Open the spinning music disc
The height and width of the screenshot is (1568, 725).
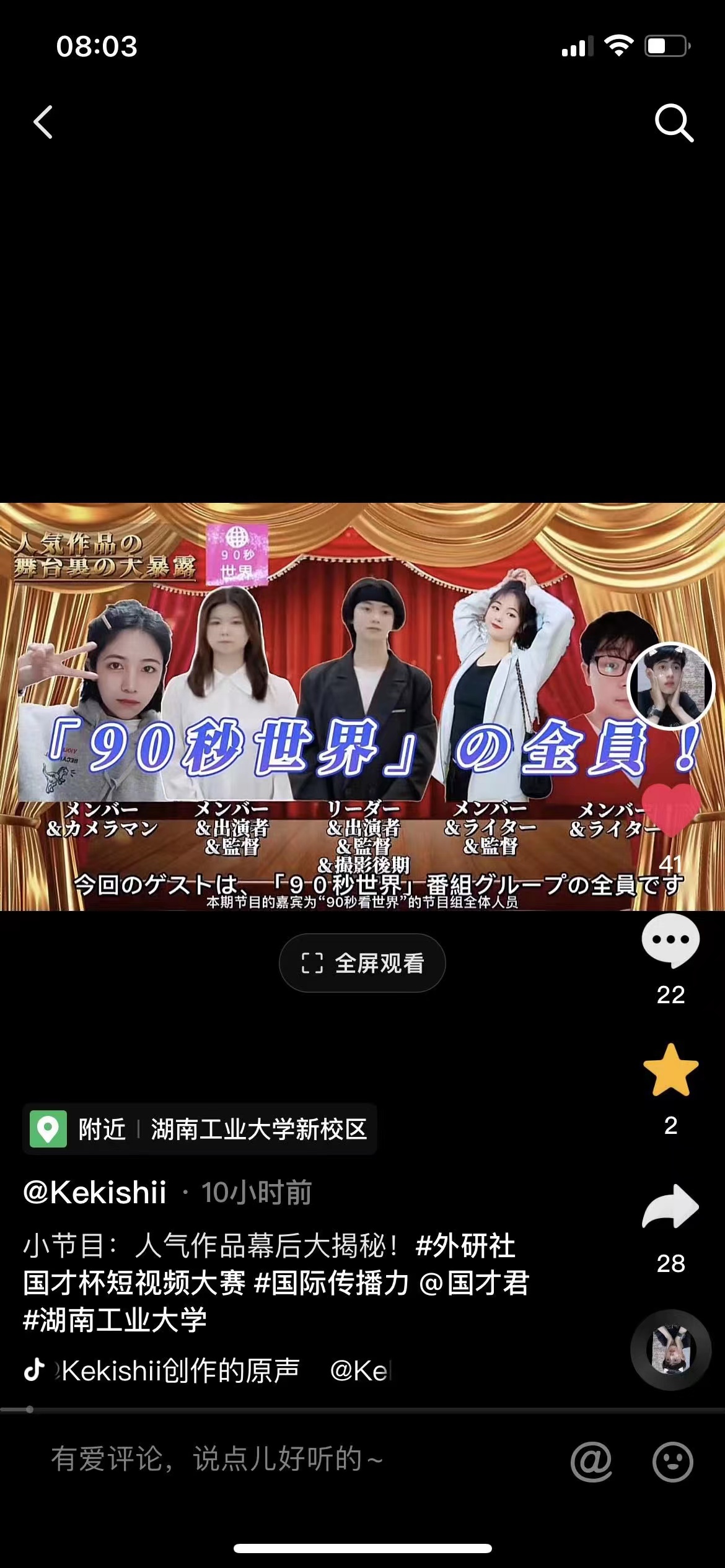tap(670, 1350)
